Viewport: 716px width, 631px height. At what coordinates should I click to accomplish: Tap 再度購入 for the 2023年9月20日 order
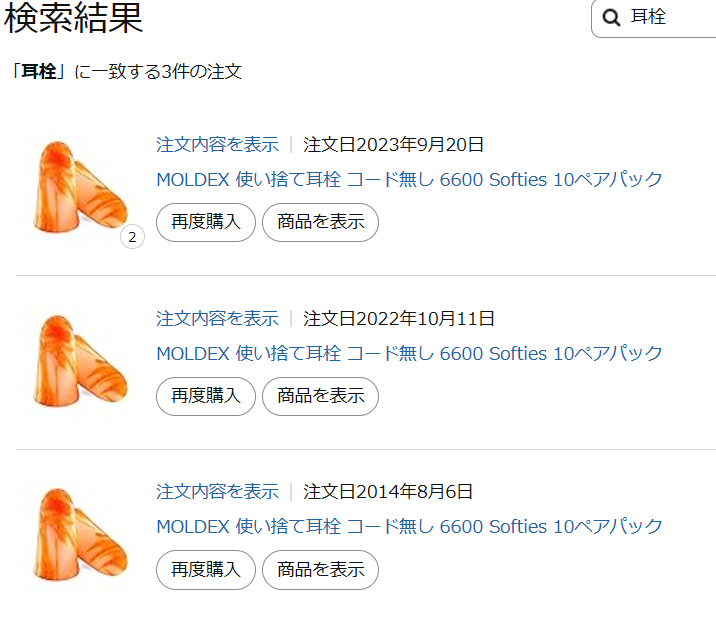pos(206,222)
